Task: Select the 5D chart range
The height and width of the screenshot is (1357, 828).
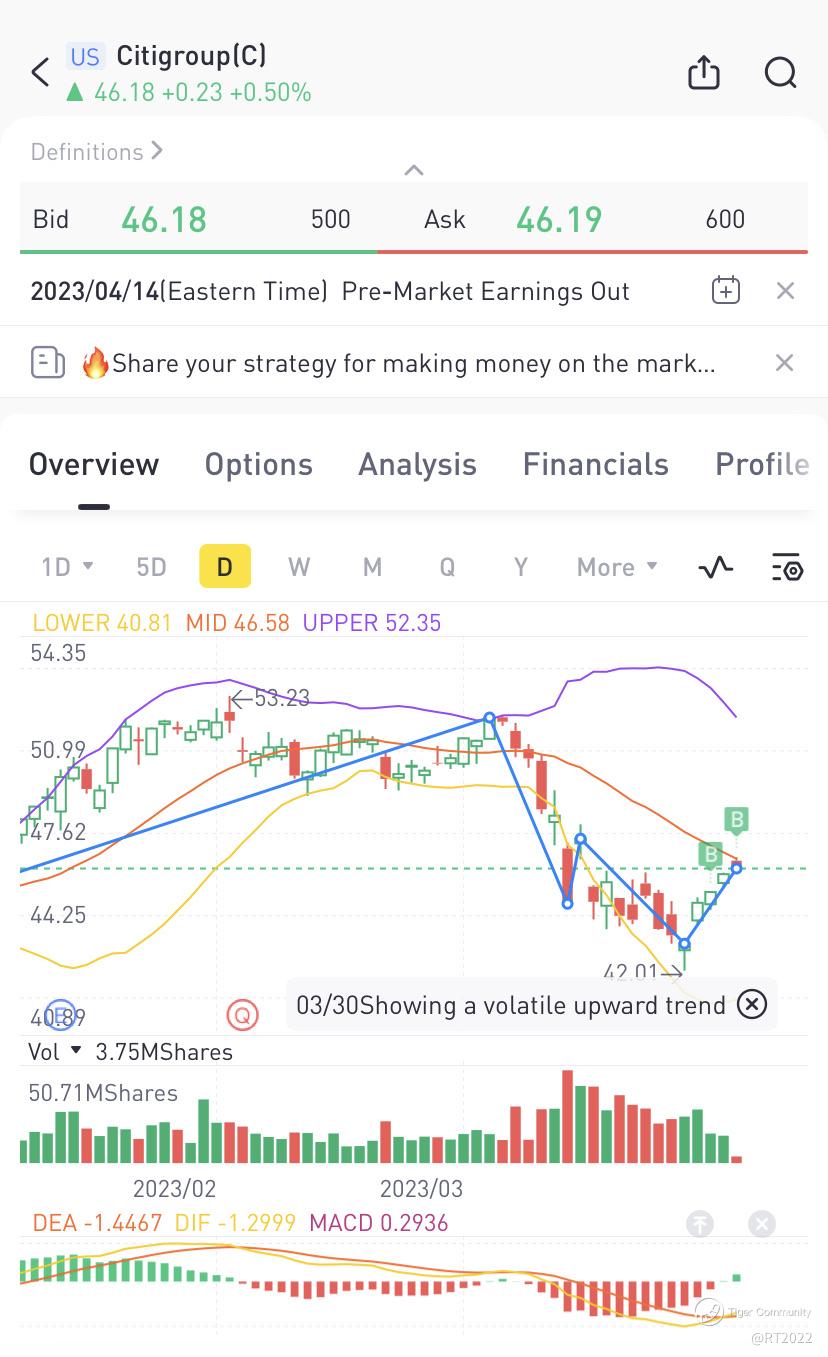Action: coord(151,567)
